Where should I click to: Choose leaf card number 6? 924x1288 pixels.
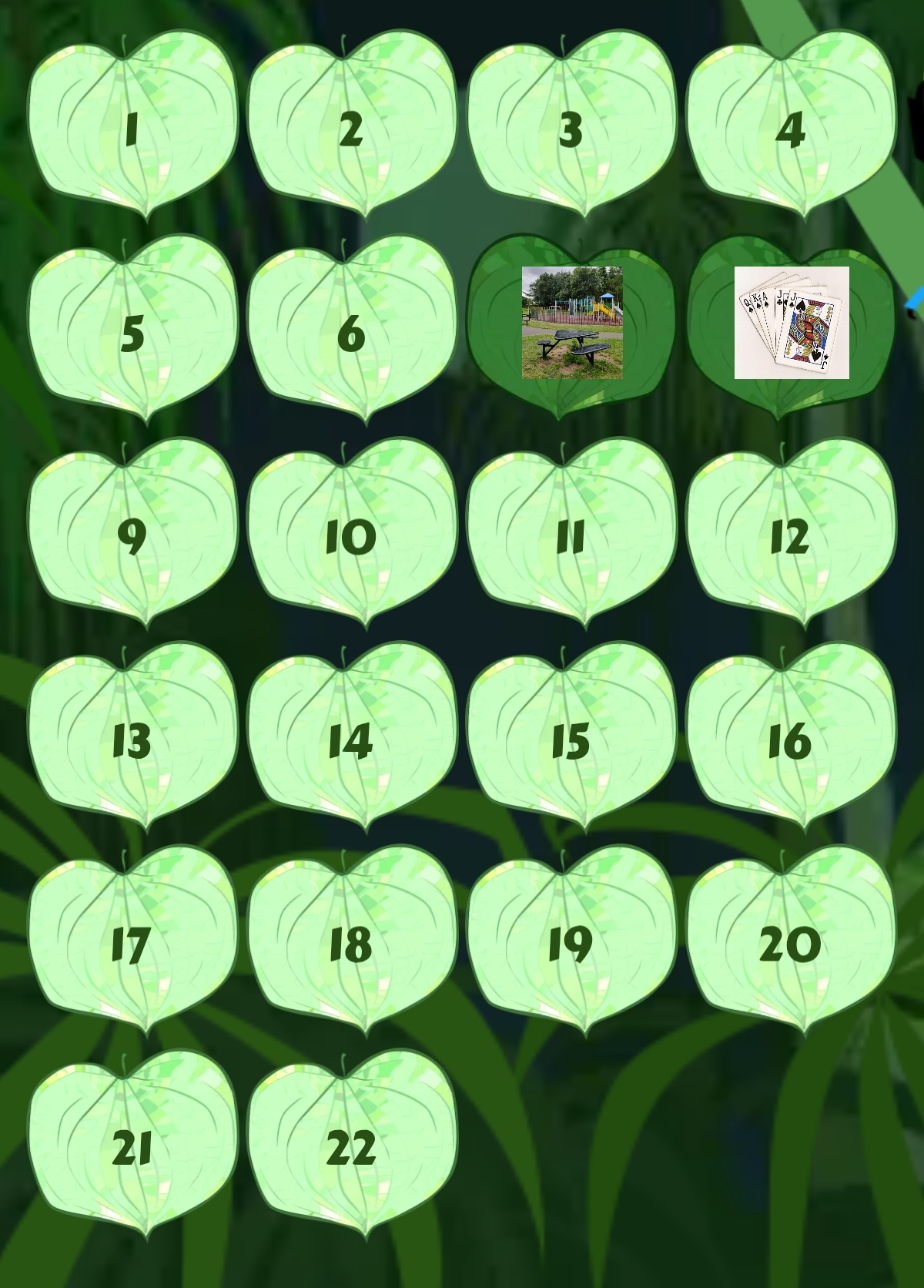(352, 332)
